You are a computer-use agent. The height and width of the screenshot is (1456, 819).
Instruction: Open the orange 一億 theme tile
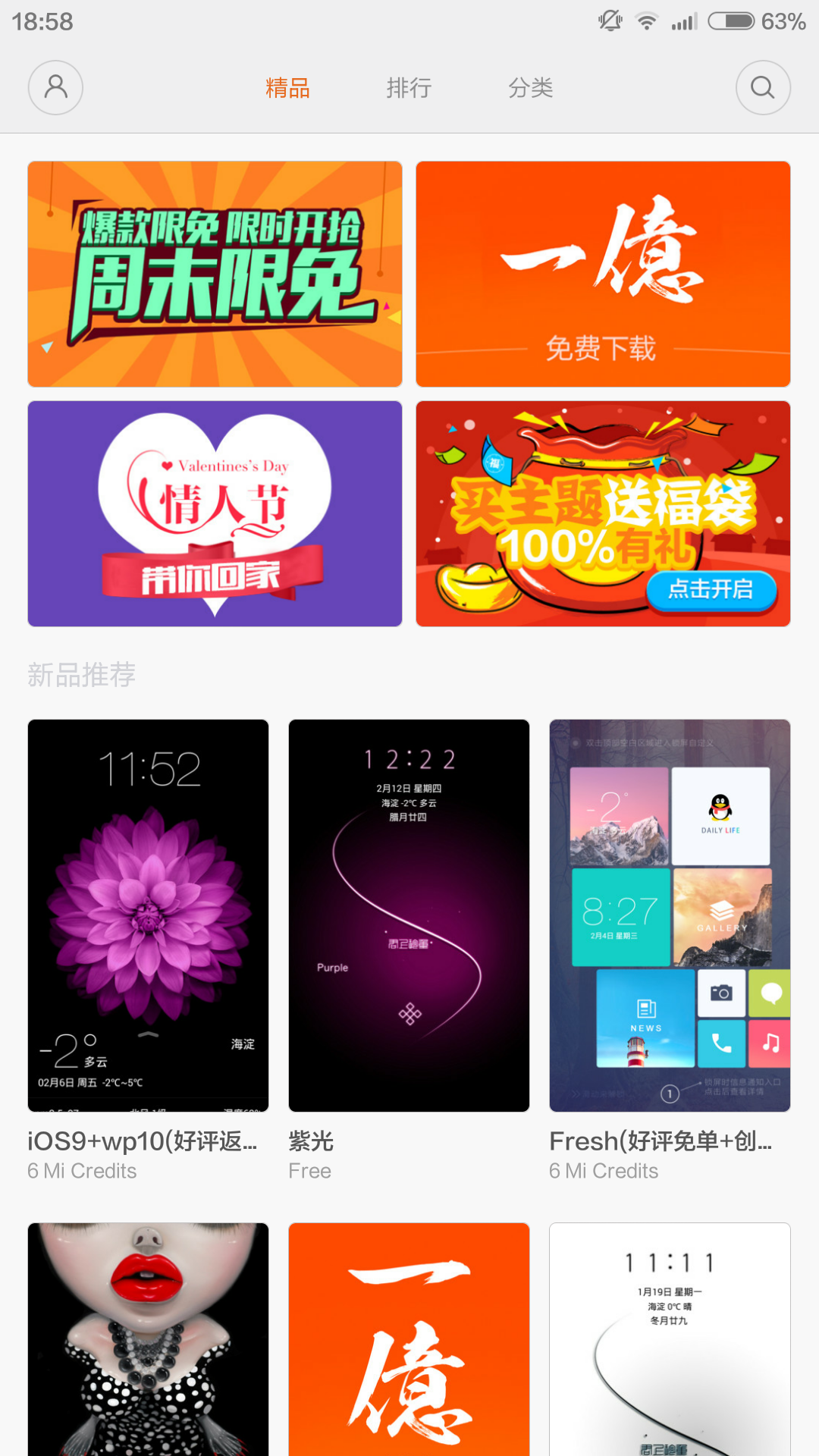click(409, 1338)
